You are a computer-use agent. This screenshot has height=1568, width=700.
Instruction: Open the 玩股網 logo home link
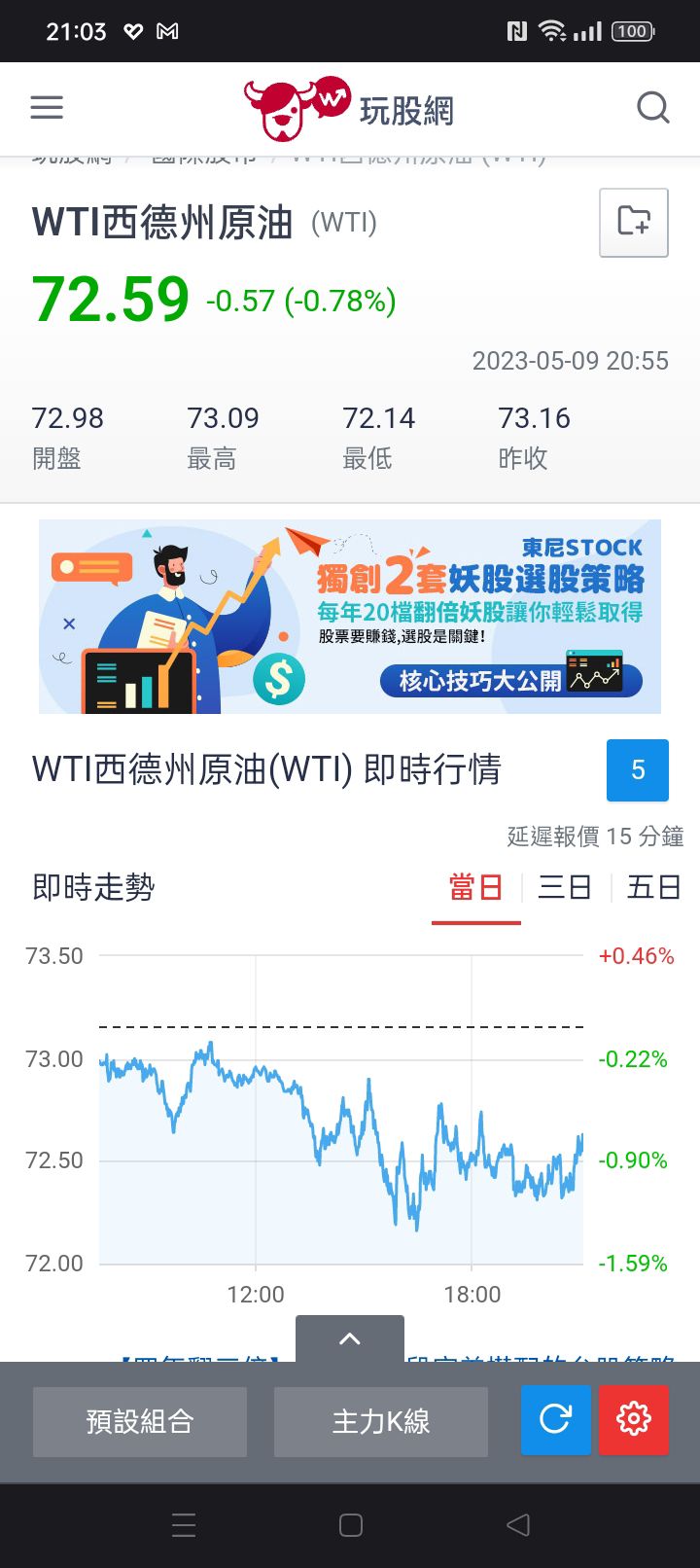click(350, 109)
